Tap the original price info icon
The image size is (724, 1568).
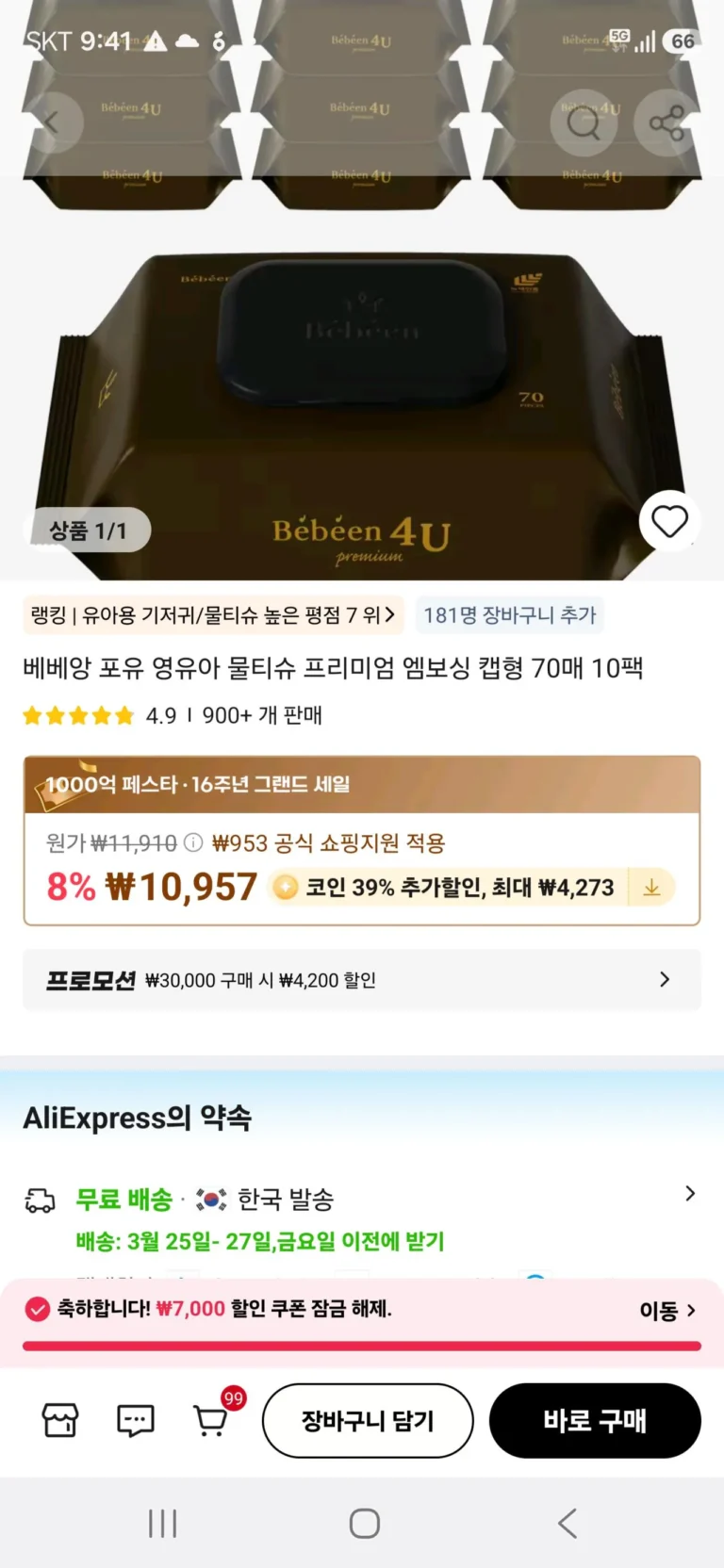tap(193, 842)
